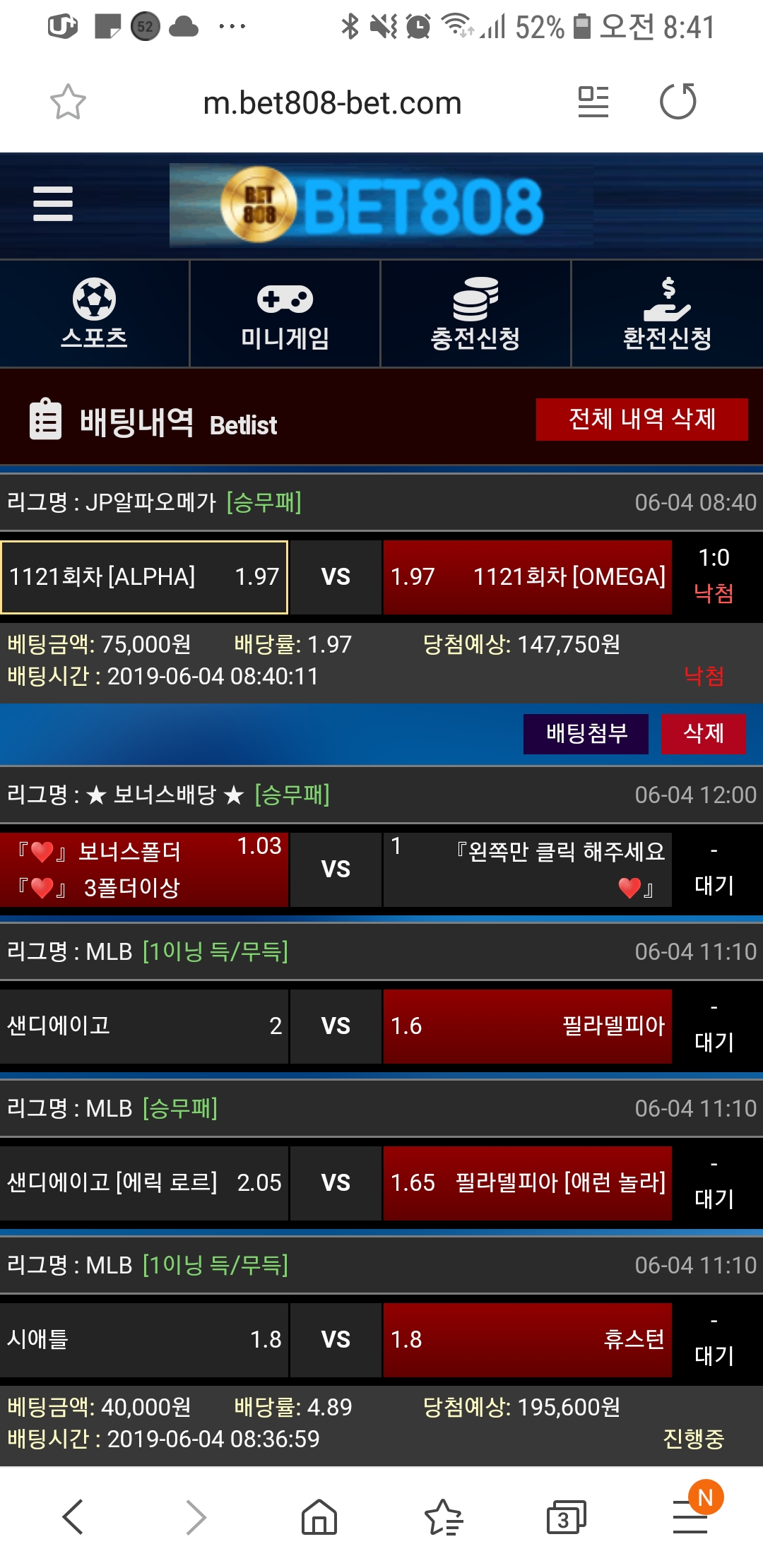
Task: Go to 충전신청 deposit page
Action: pos(475,314)
